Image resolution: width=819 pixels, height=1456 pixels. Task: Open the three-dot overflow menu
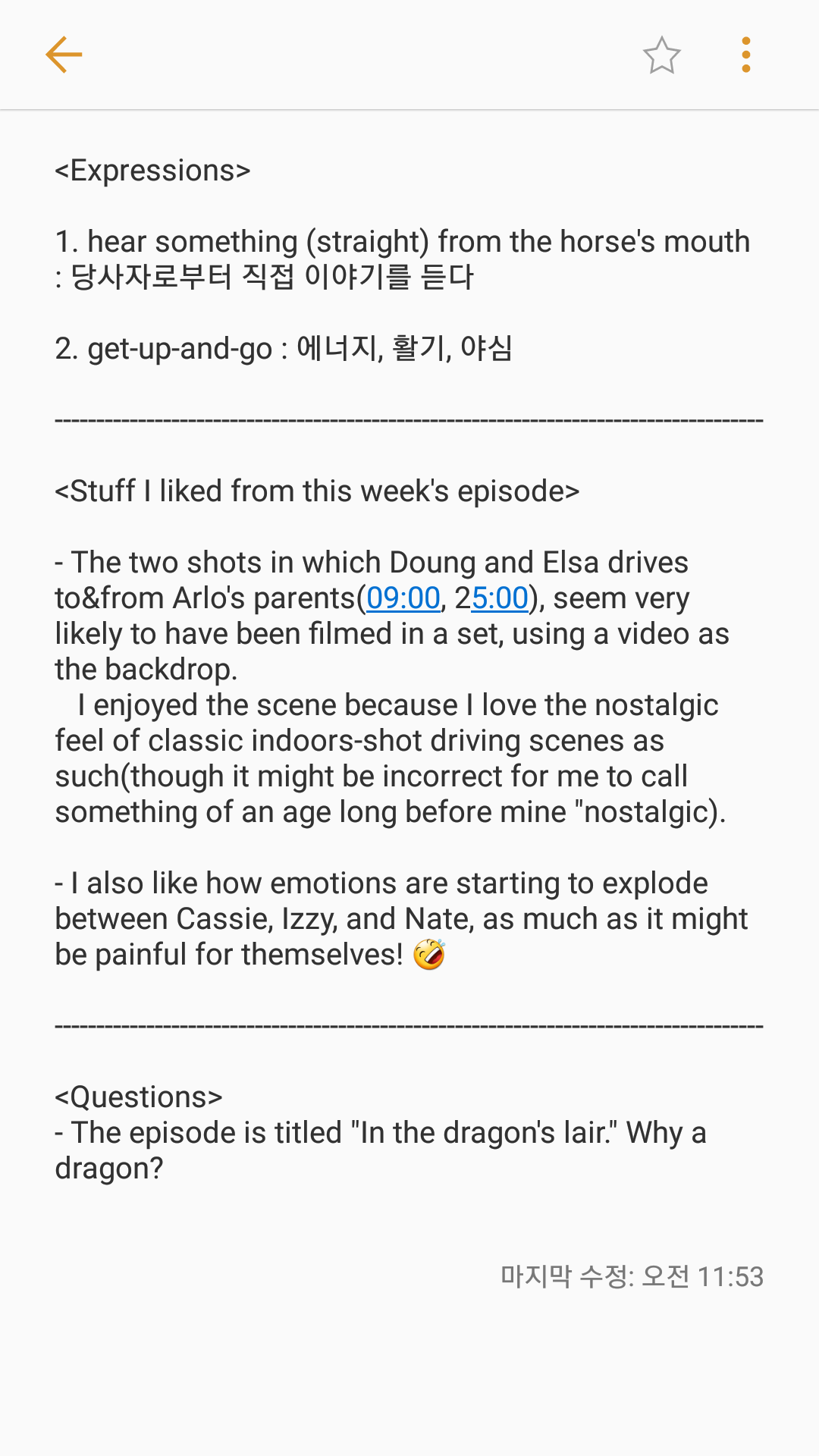click(x=746, y=55)
